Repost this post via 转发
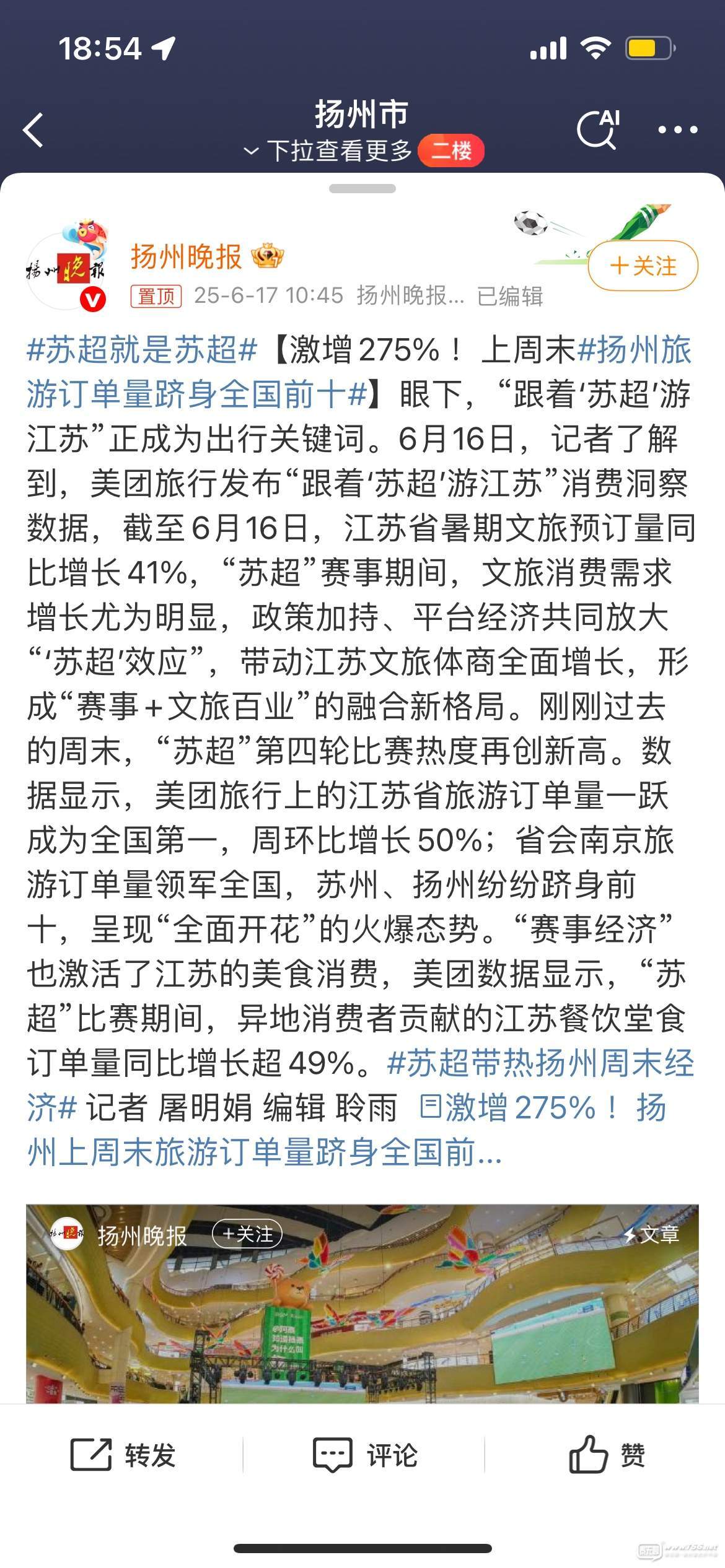 pos(123,1455)
